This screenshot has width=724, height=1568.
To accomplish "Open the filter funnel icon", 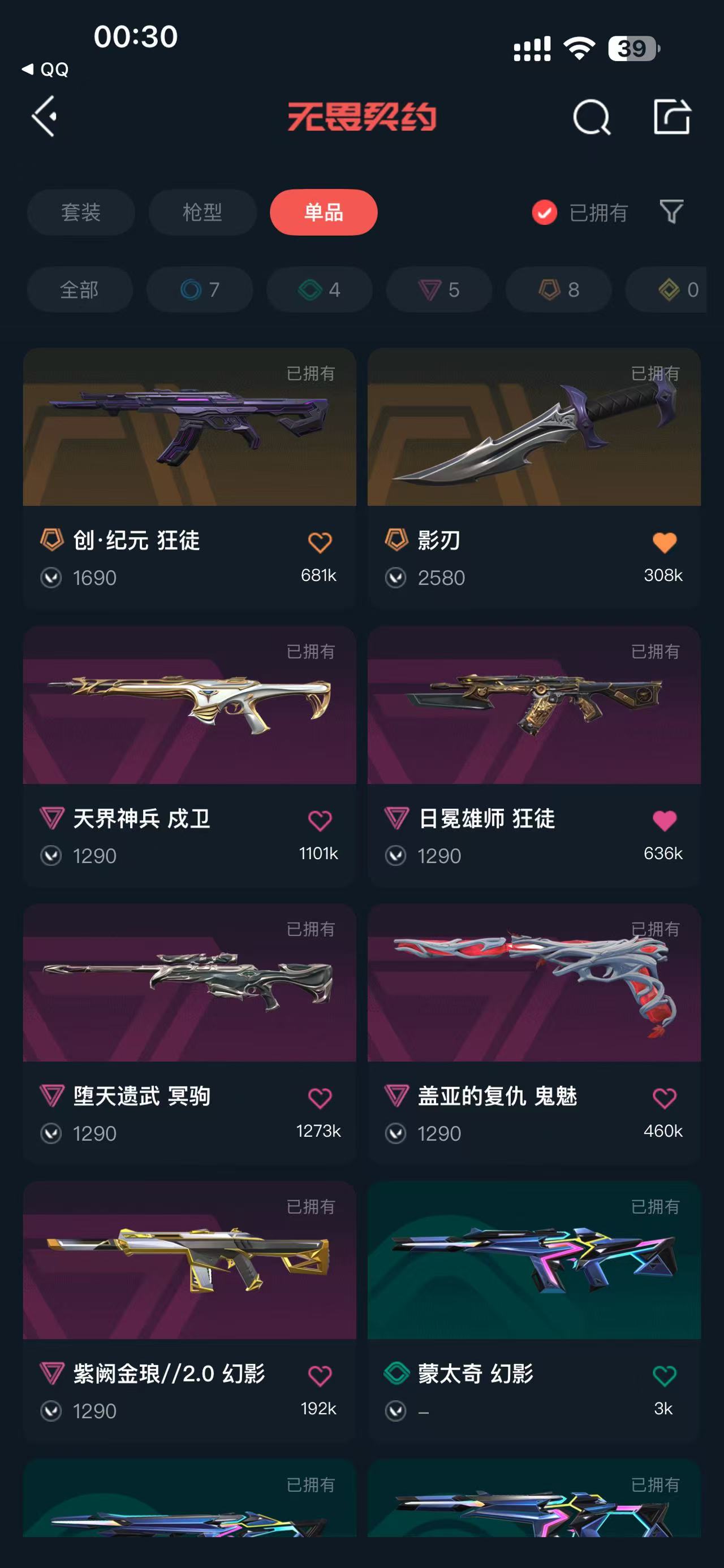I will [671, 212].
